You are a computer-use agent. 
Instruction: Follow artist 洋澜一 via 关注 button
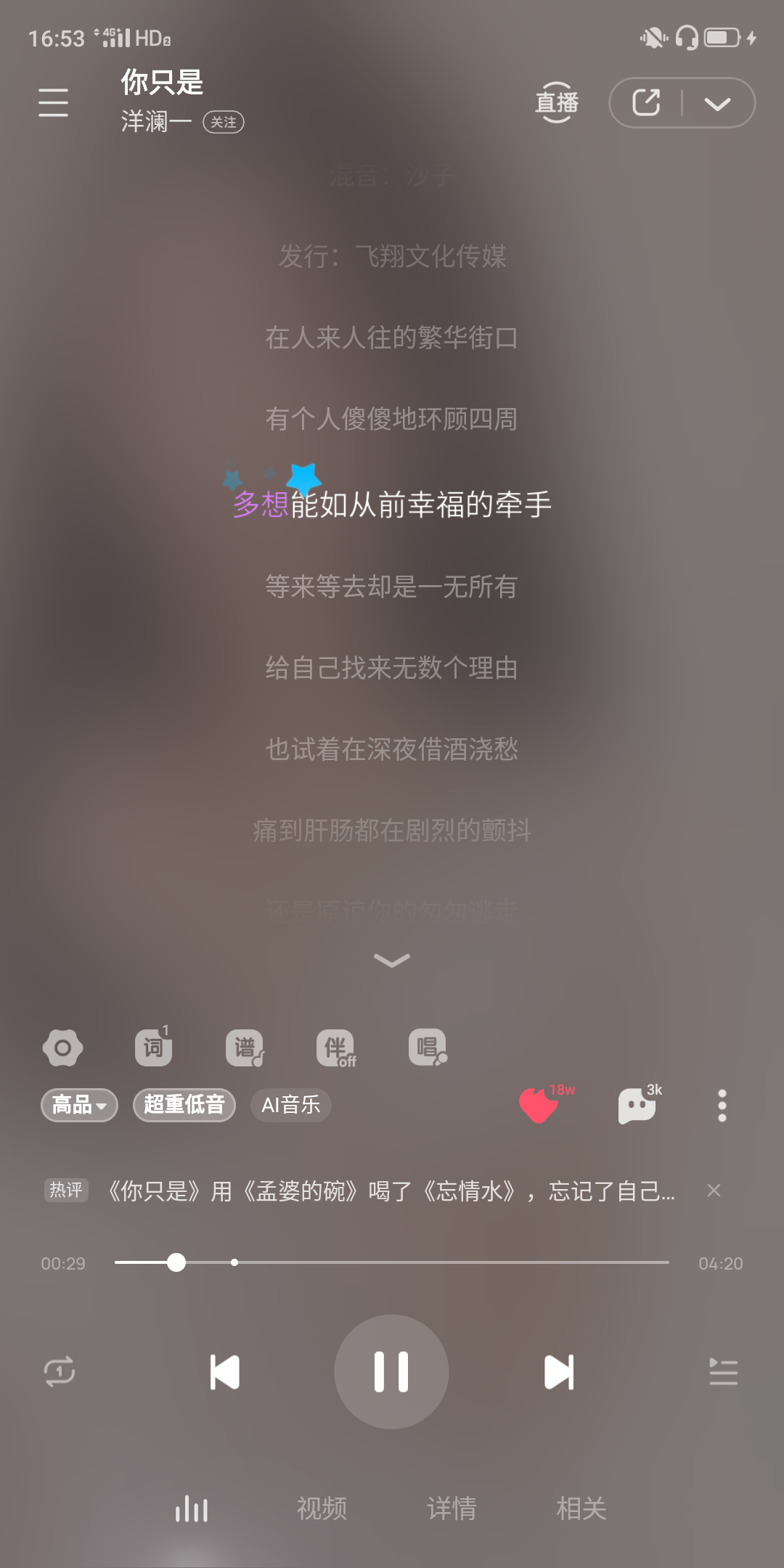pyautogui.click(x=224, y=122)
